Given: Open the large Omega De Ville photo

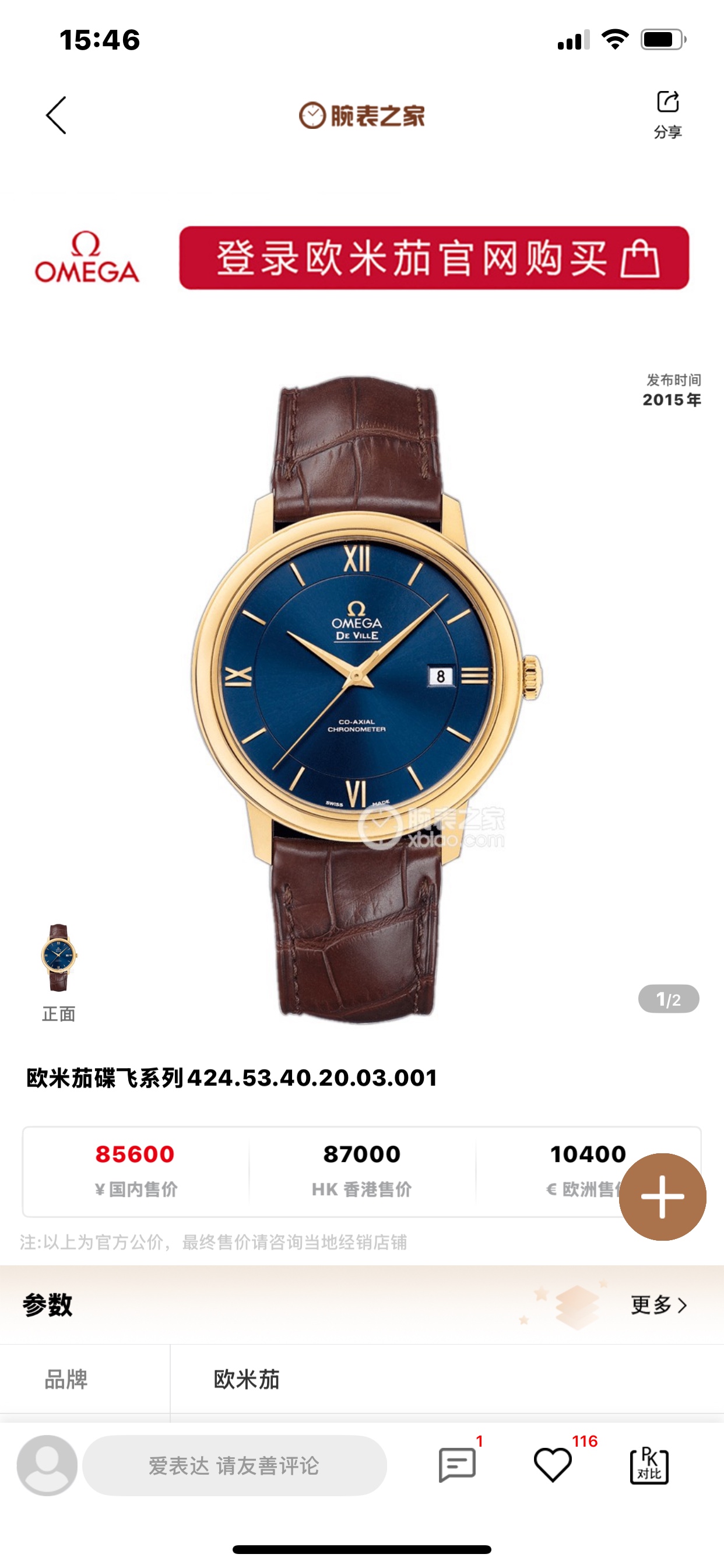Looking at the screenshot, I should 364,699.
